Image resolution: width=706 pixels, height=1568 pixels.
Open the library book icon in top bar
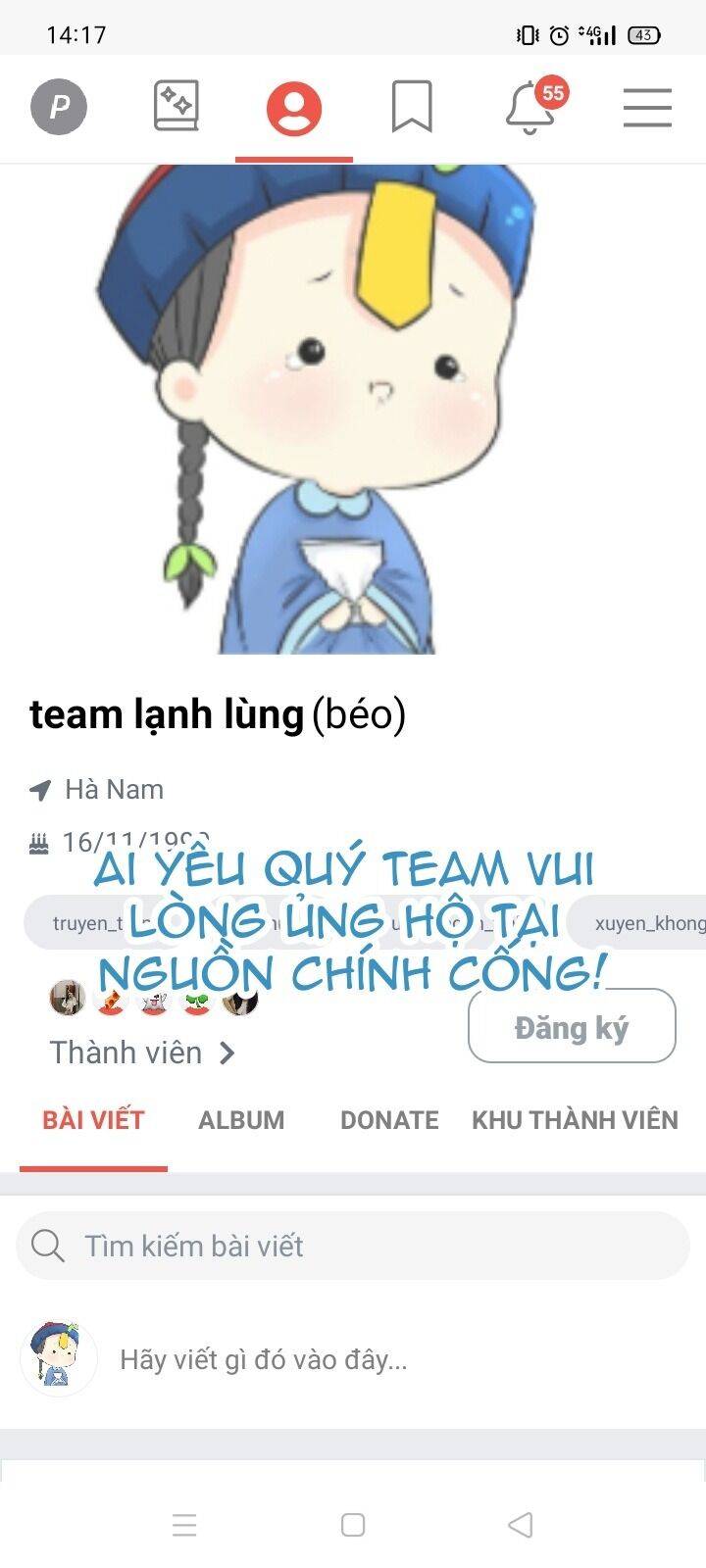[175, 108]
